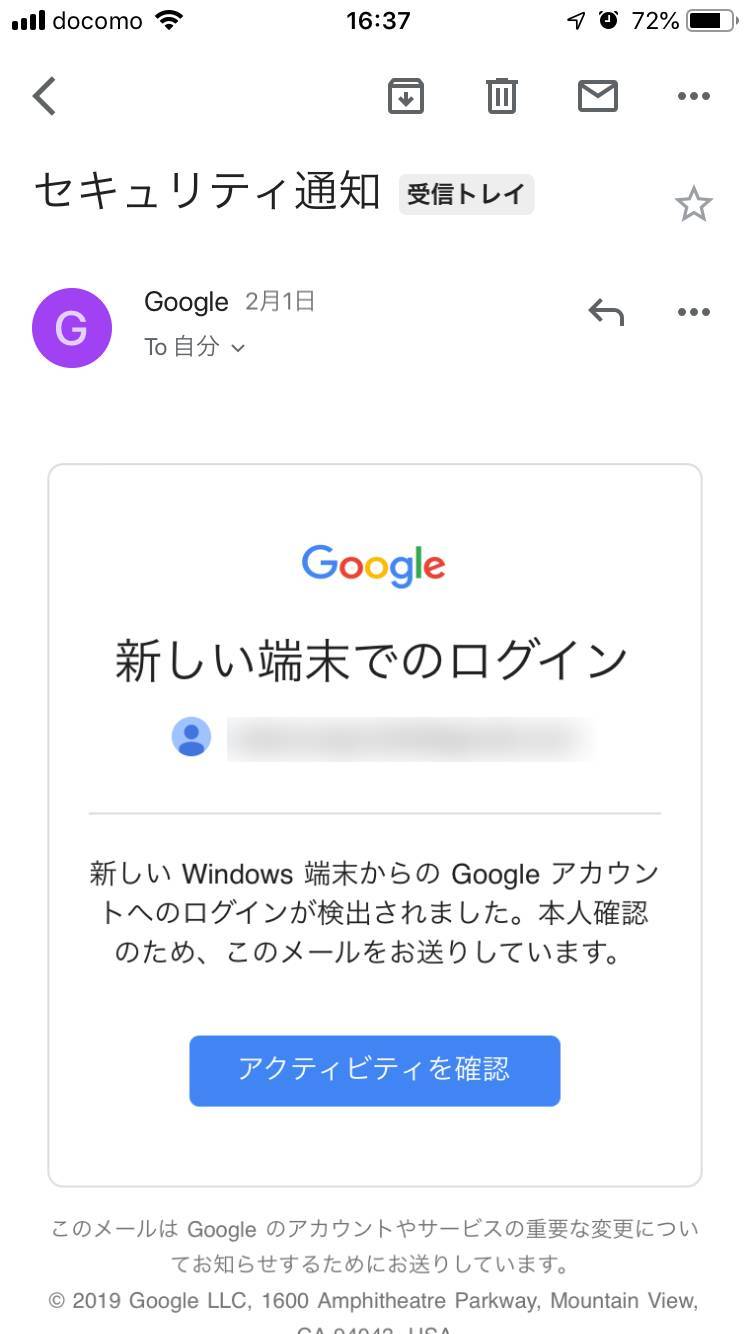The width and height of the screenshot is (750, 1334).
Task: Reply using the reply arrow icon
Action: point(606,312)
